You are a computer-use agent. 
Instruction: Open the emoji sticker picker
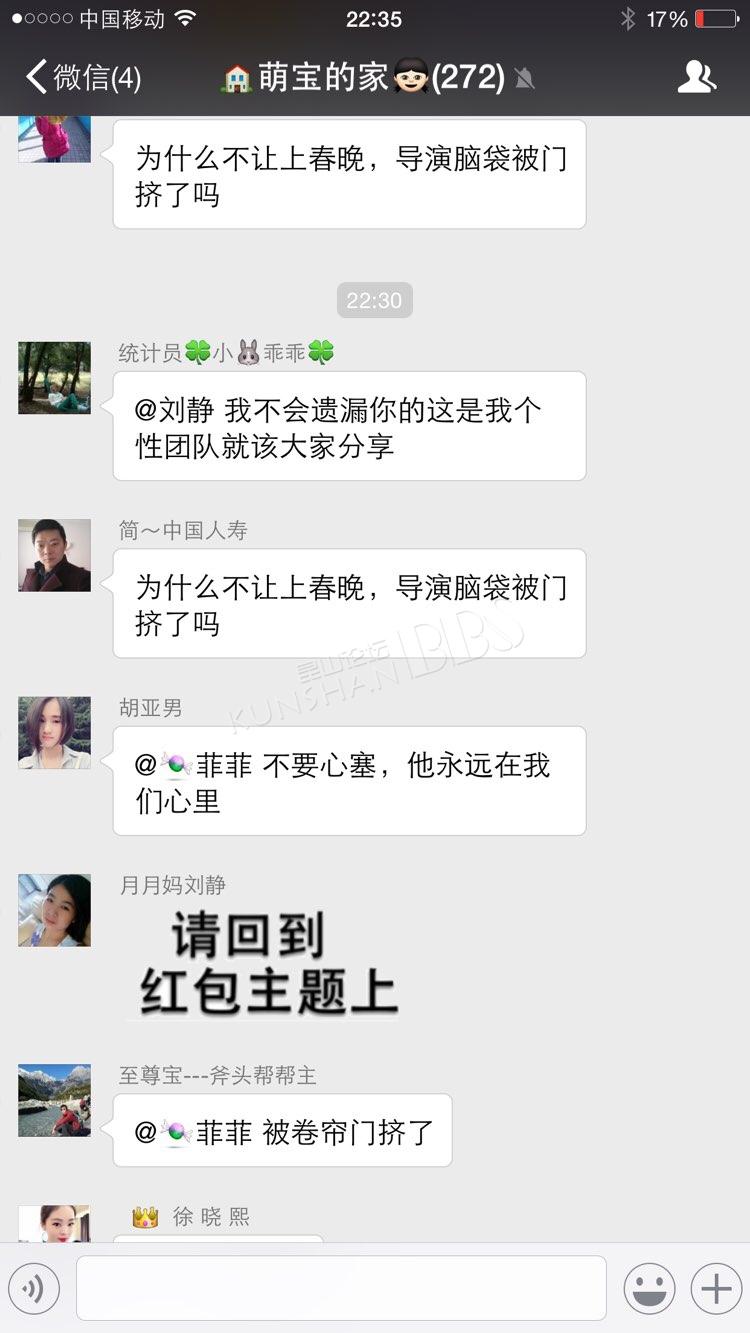tap(650, 1289)
